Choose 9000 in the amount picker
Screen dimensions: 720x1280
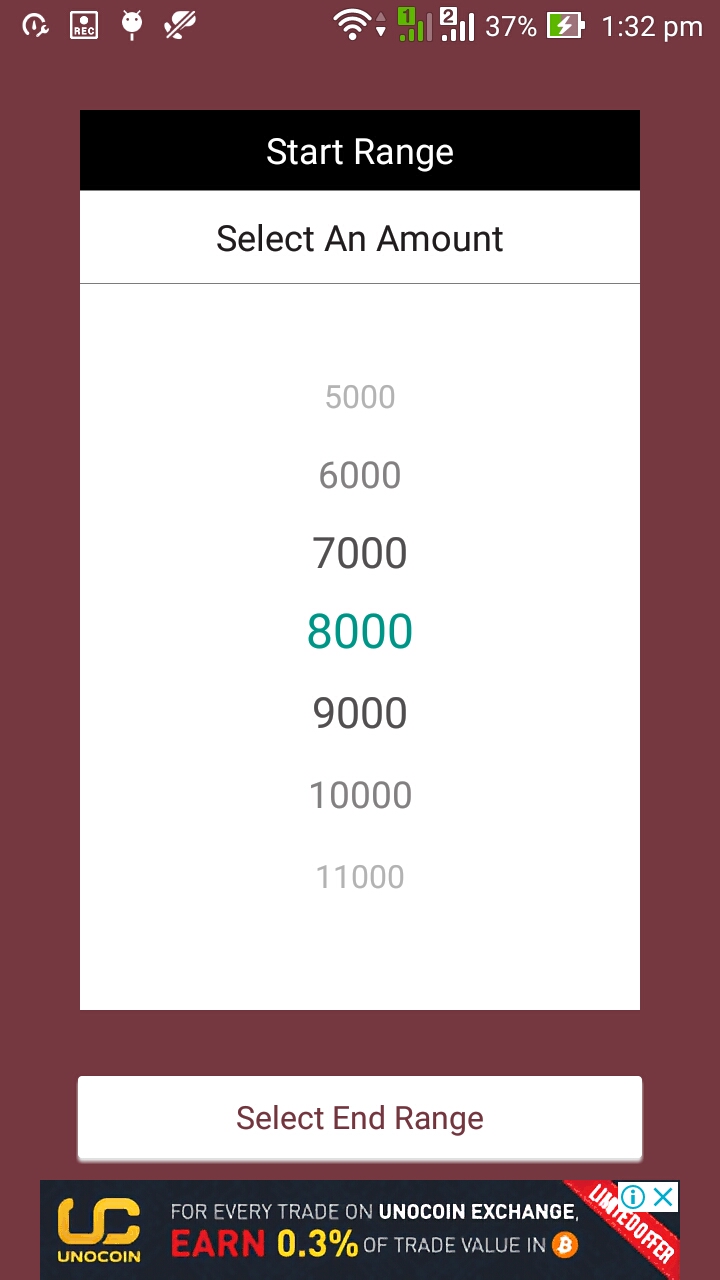click(360, 713)
